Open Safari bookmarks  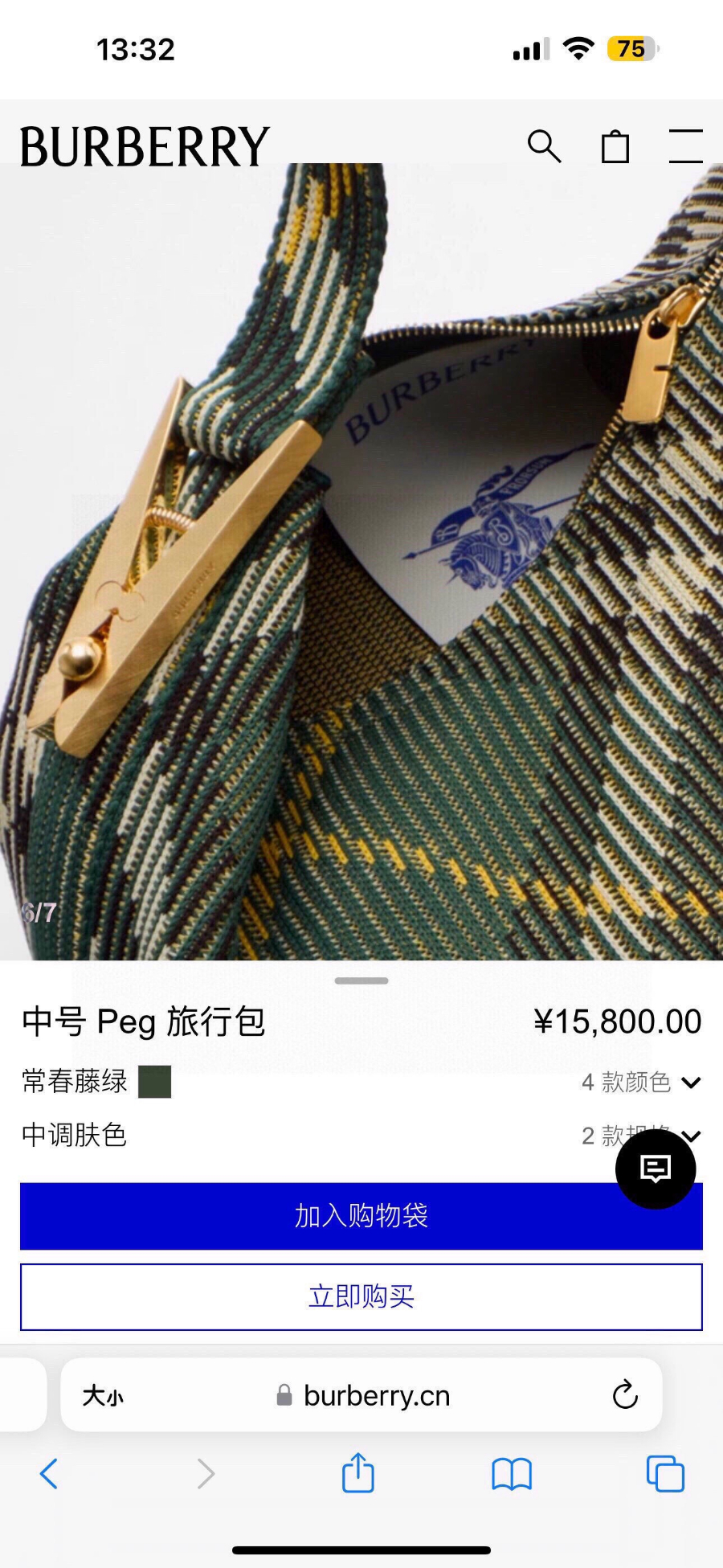pyautogui.click(x=512, y=1474)
